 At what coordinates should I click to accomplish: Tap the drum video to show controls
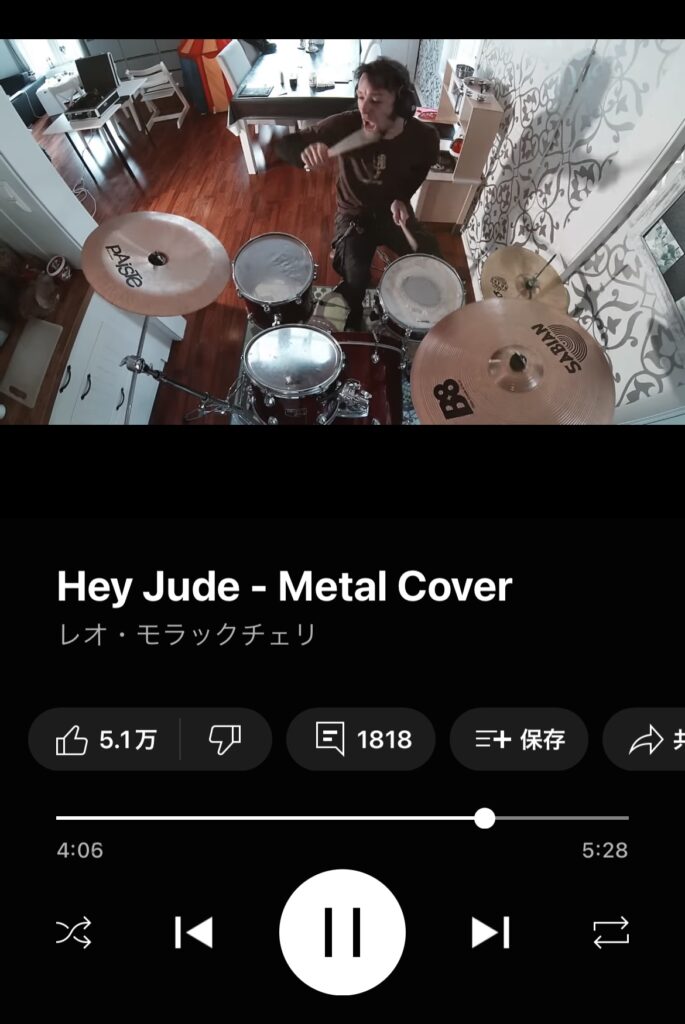tap(342, 232)
